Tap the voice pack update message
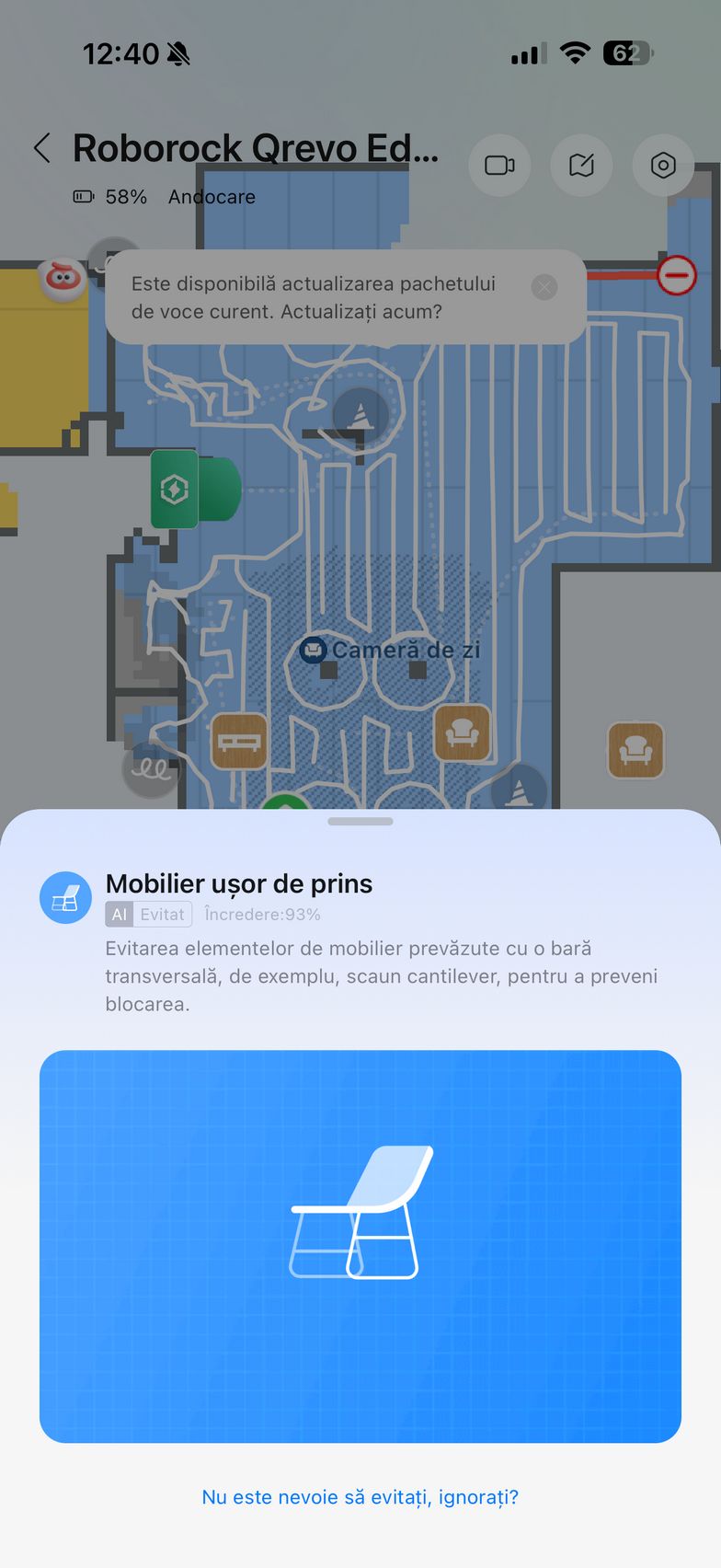 click(x=313, y=297)
